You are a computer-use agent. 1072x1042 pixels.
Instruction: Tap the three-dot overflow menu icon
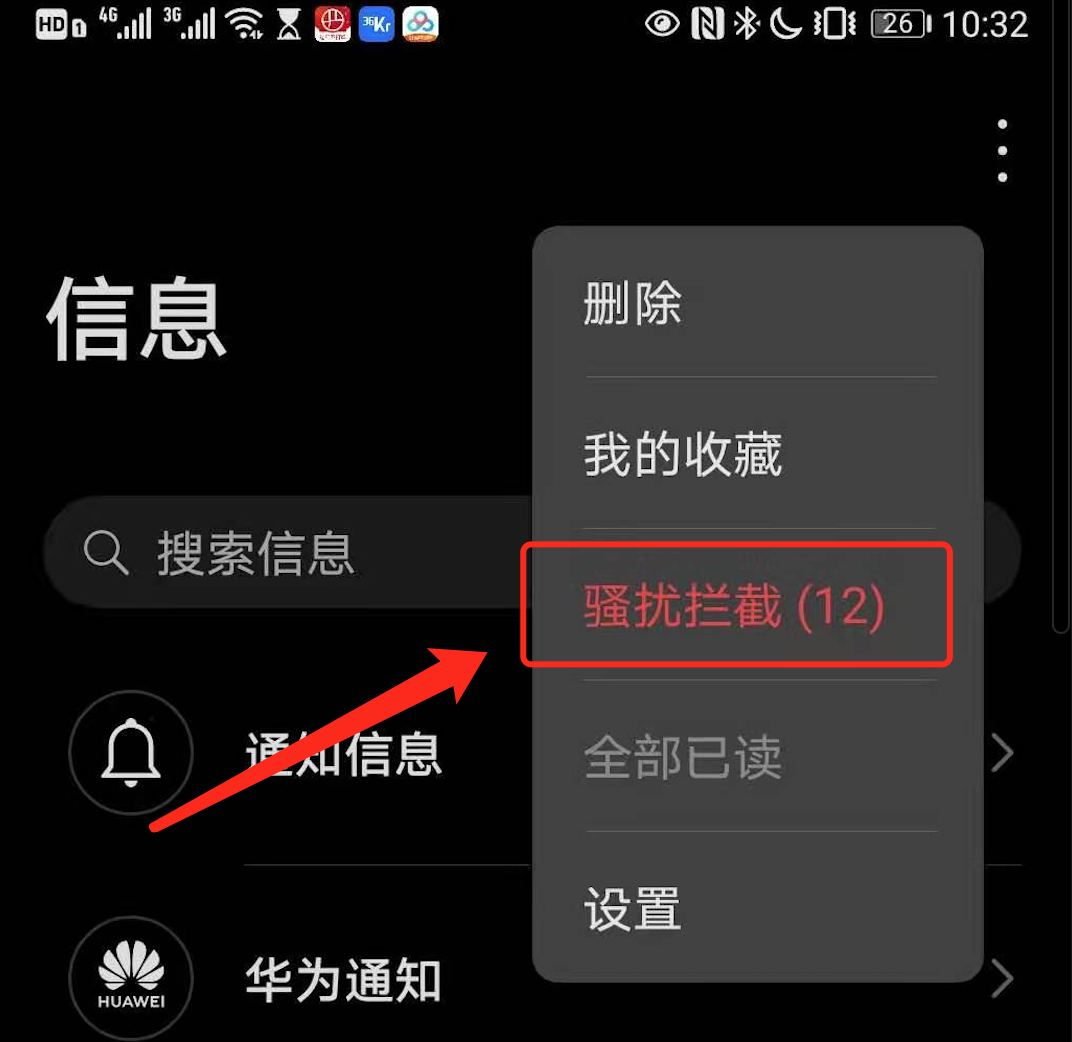click(x=1002, y=151)
